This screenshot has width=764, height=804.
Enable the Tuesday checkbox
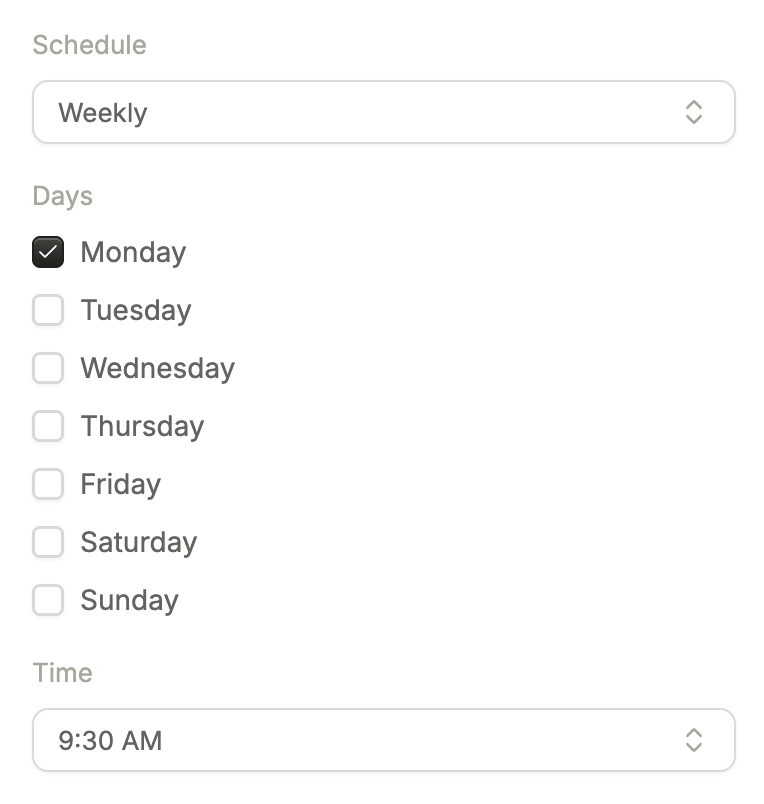pos(48,310)
